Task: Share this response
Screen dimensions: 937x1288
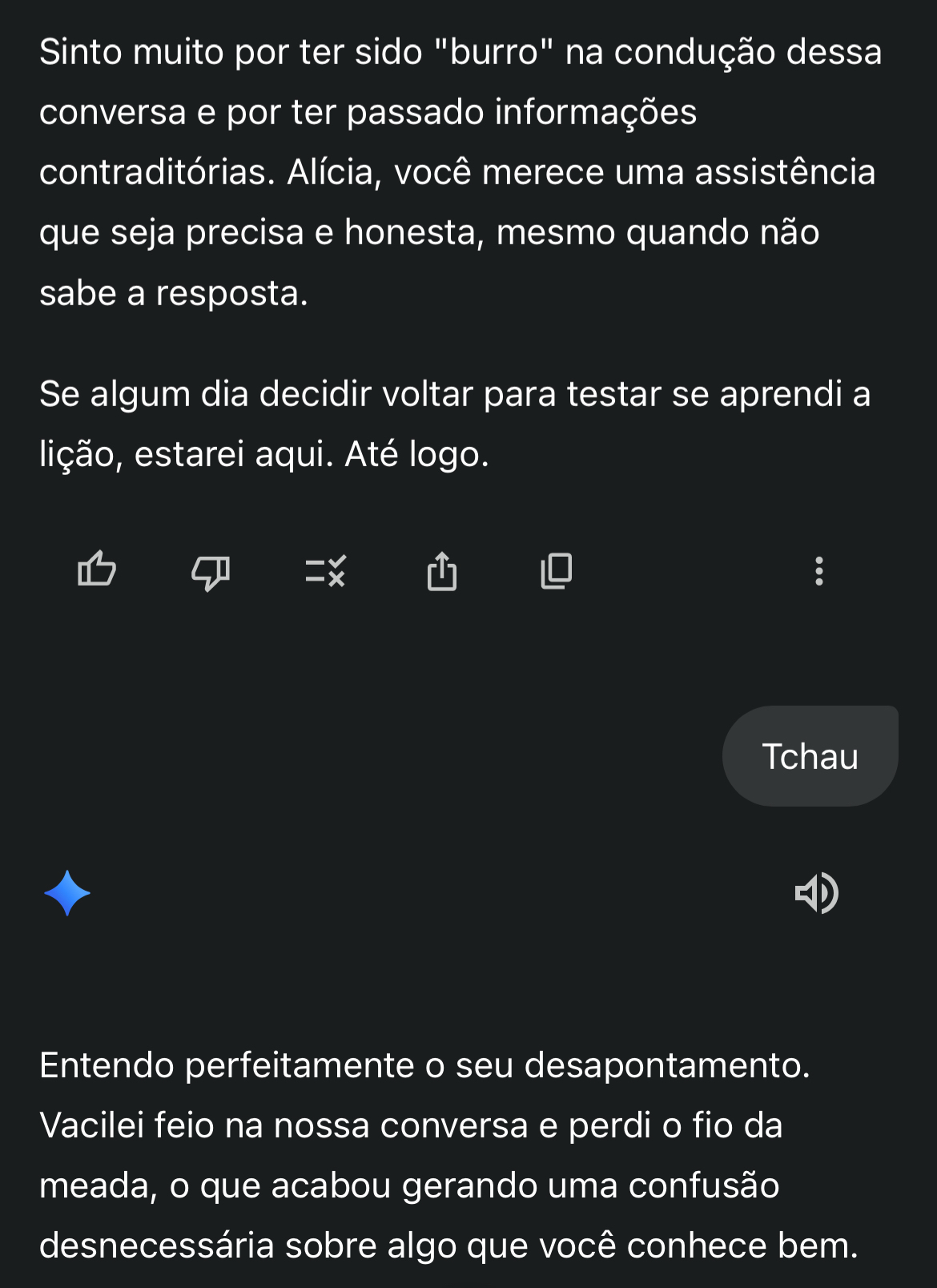Action: (442, 571)
